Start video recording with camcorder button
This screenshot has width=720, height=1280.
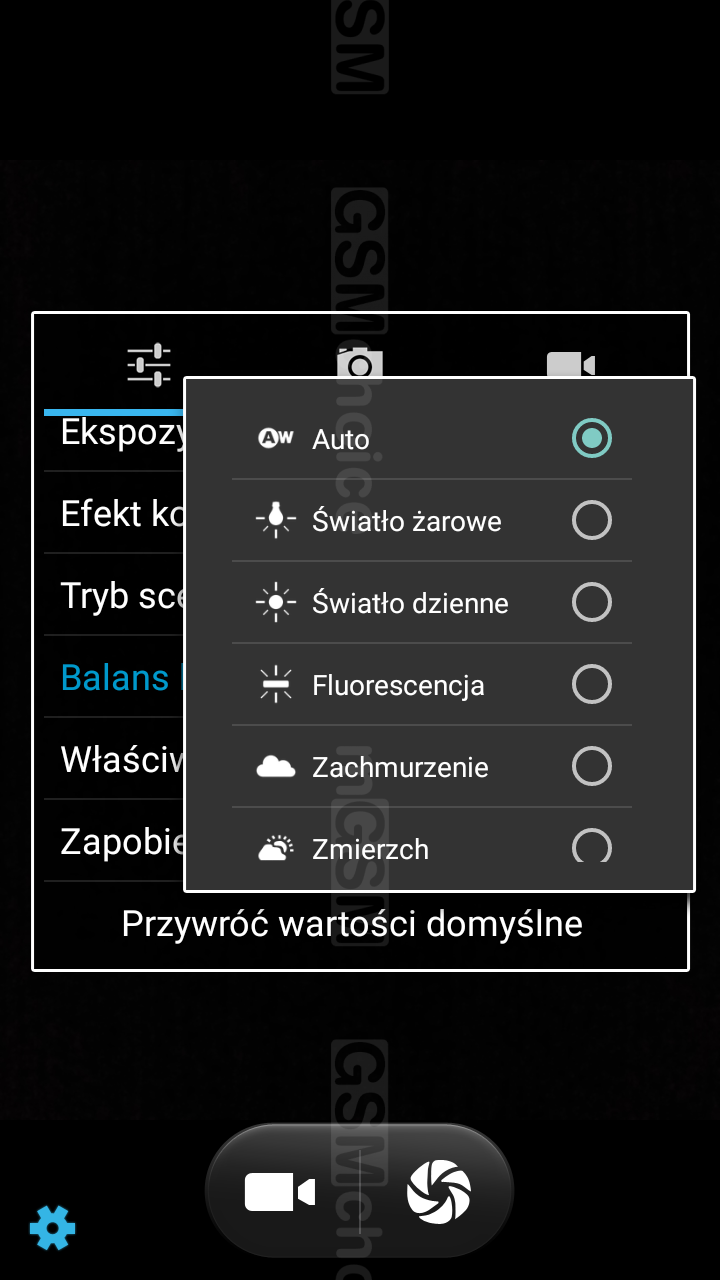tap(280, 1192)
